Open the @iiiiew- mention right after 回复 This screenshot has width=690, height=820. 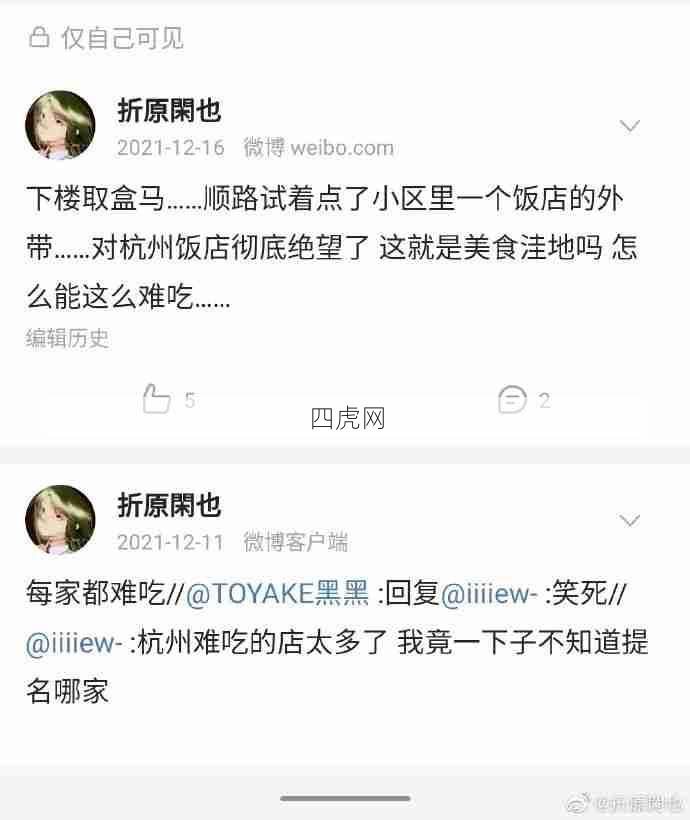pos(489,594)
